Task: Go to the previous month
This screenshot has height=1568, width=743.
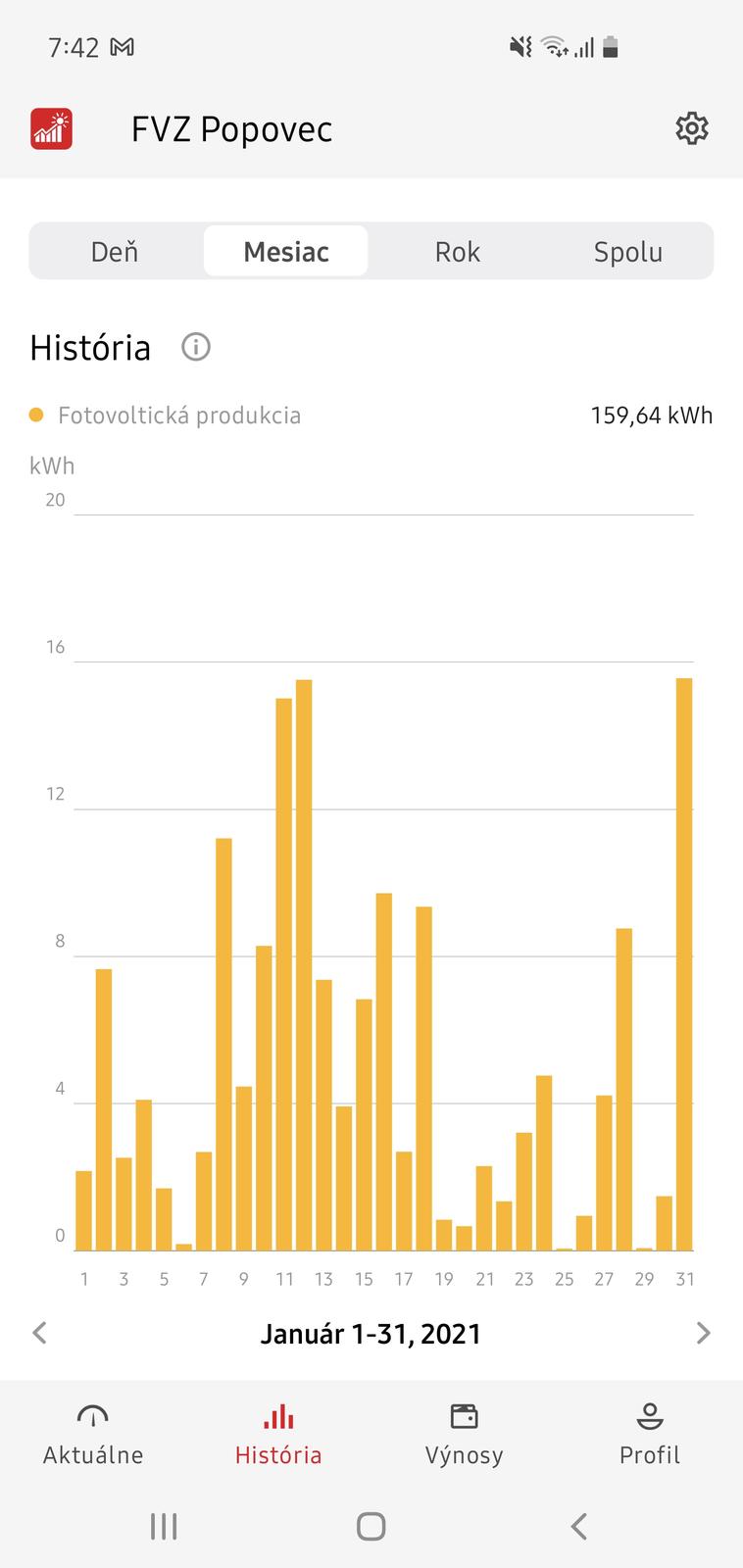Action: 40,1333
